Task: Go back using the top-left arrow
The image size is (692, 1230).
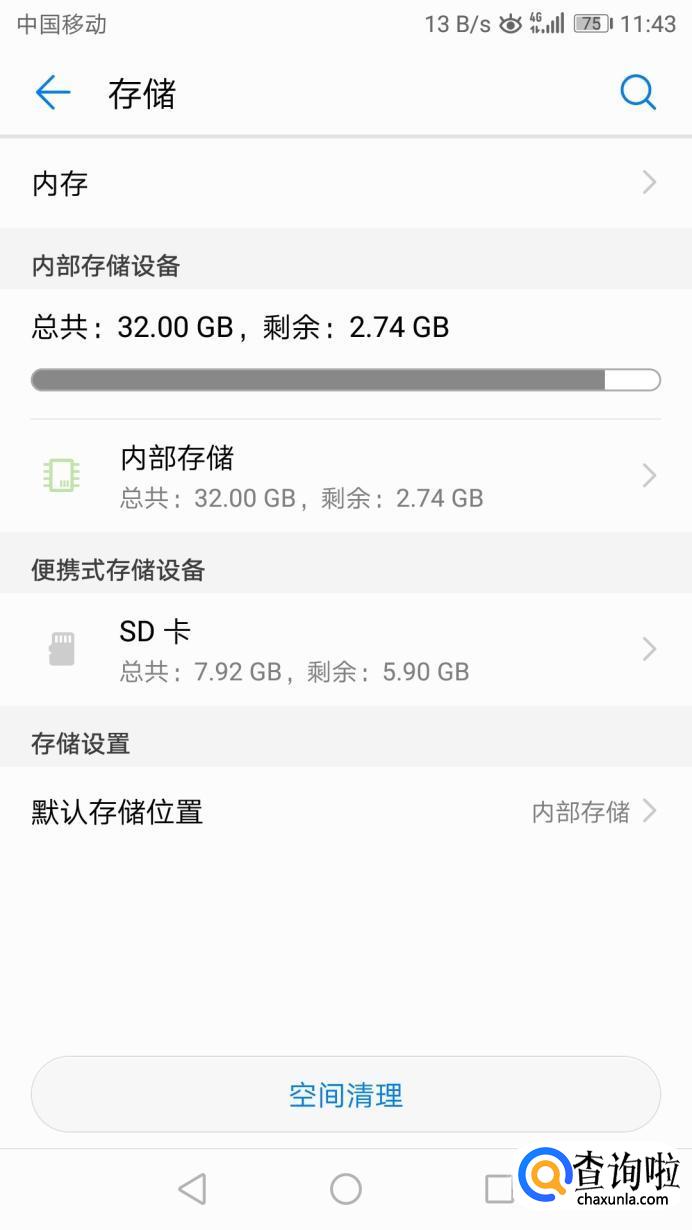Action: point(52,93)
